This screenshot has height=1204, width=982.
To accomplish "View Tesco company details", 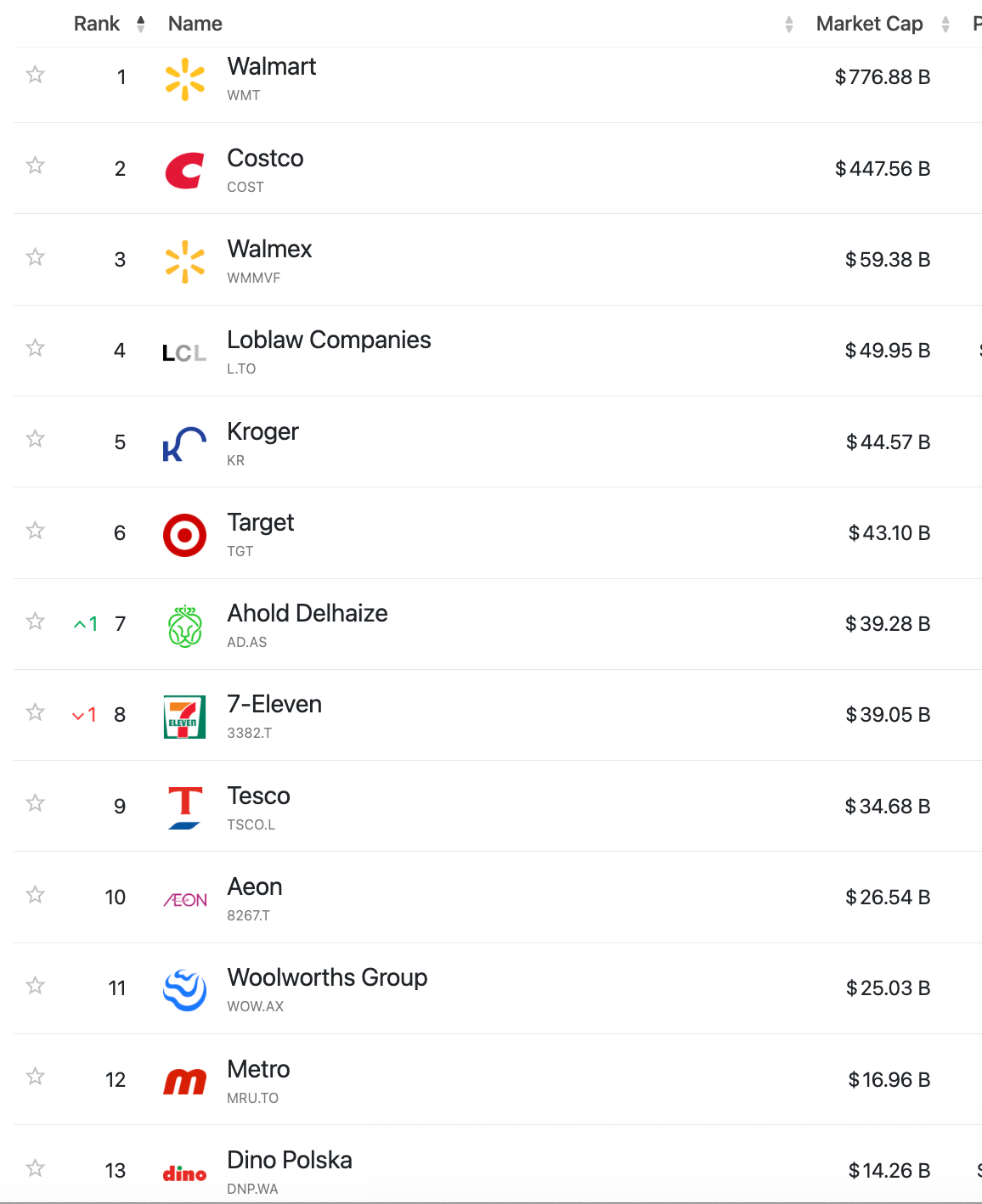I will pyautogui.click(x=258, y=796).
